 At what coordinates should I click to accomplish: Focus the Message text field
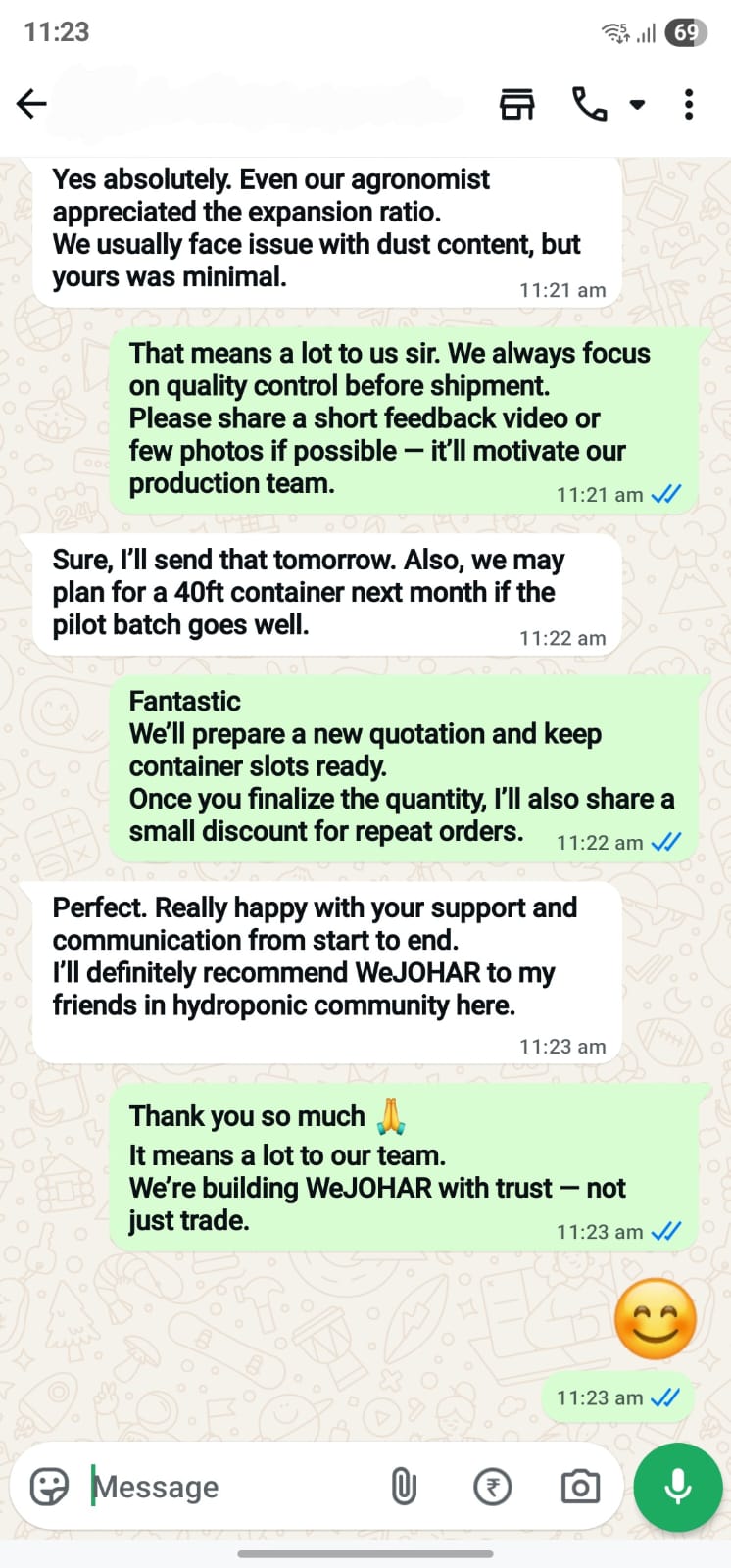225,1487
